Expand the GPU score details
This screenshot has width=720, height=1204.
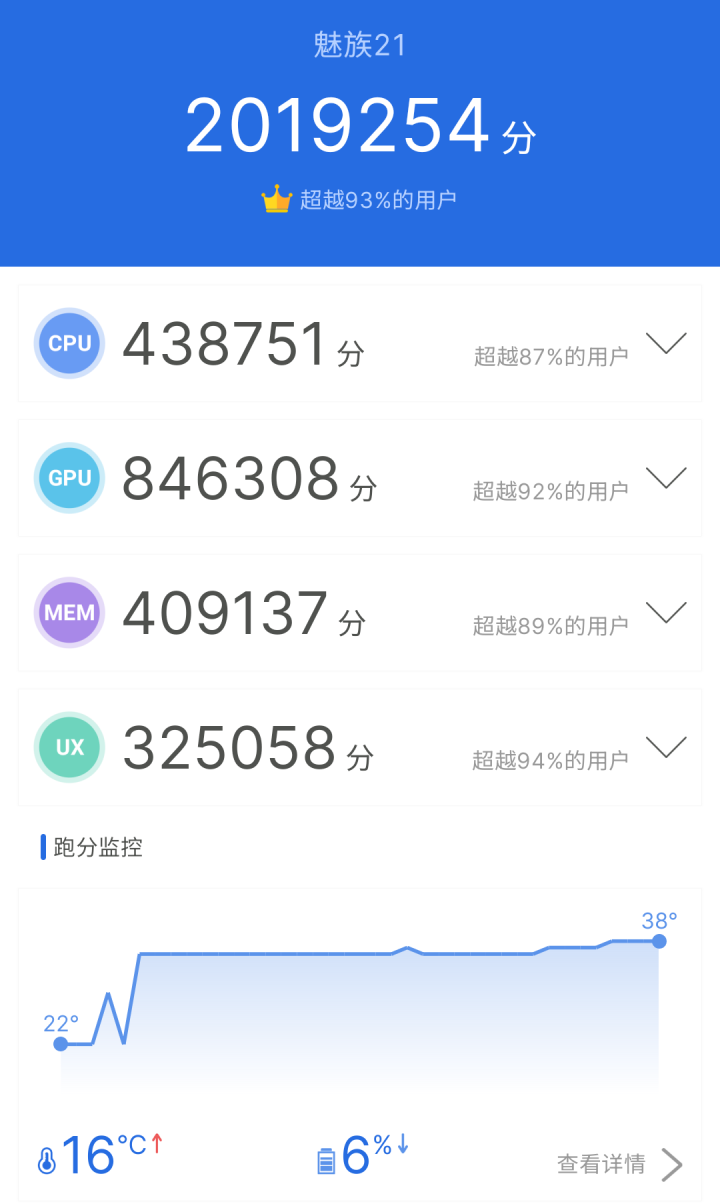click(x=666, y=478)
